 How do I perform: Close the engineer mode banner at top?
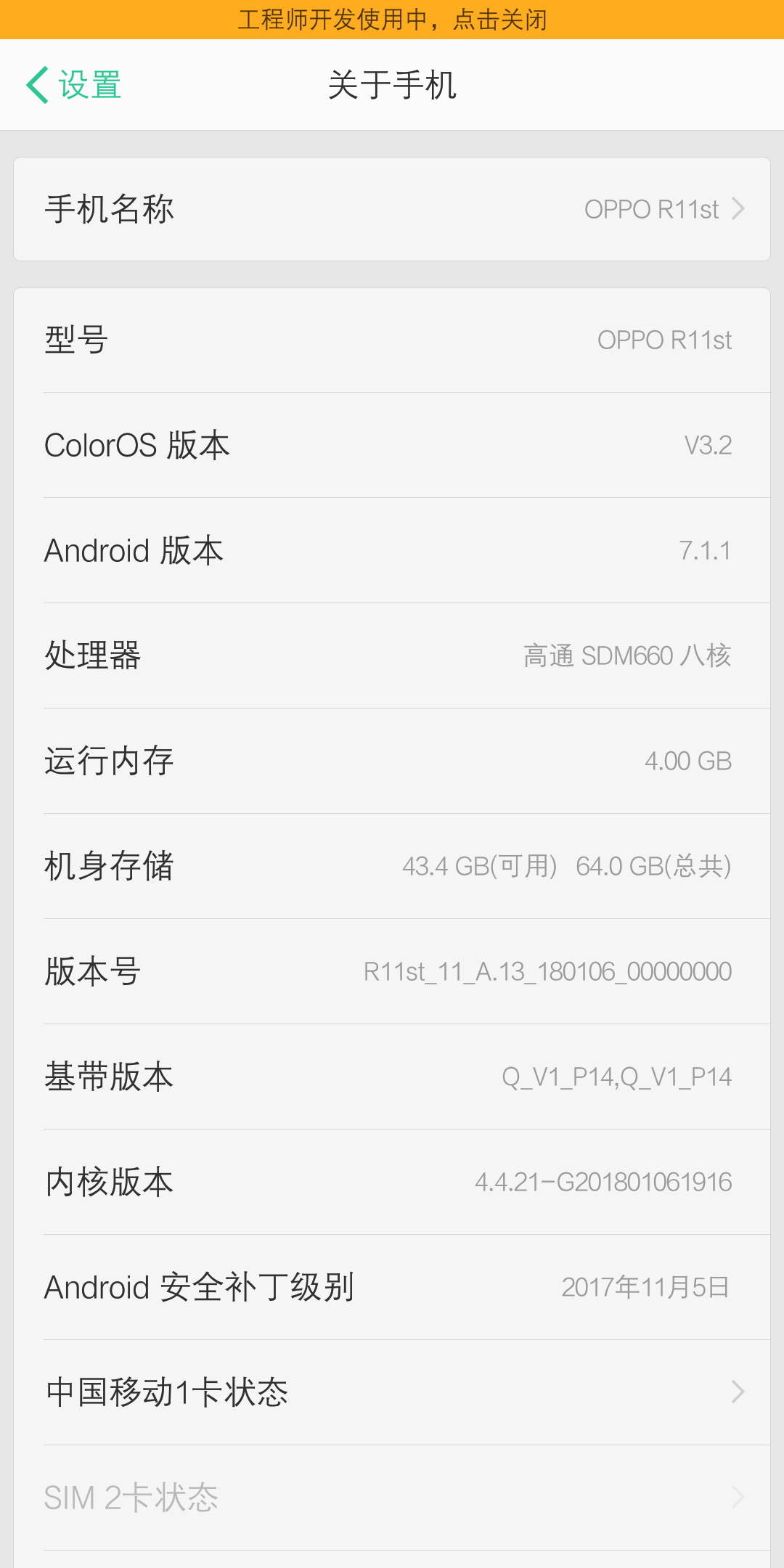pyautogui.click(x=392, y=20)
